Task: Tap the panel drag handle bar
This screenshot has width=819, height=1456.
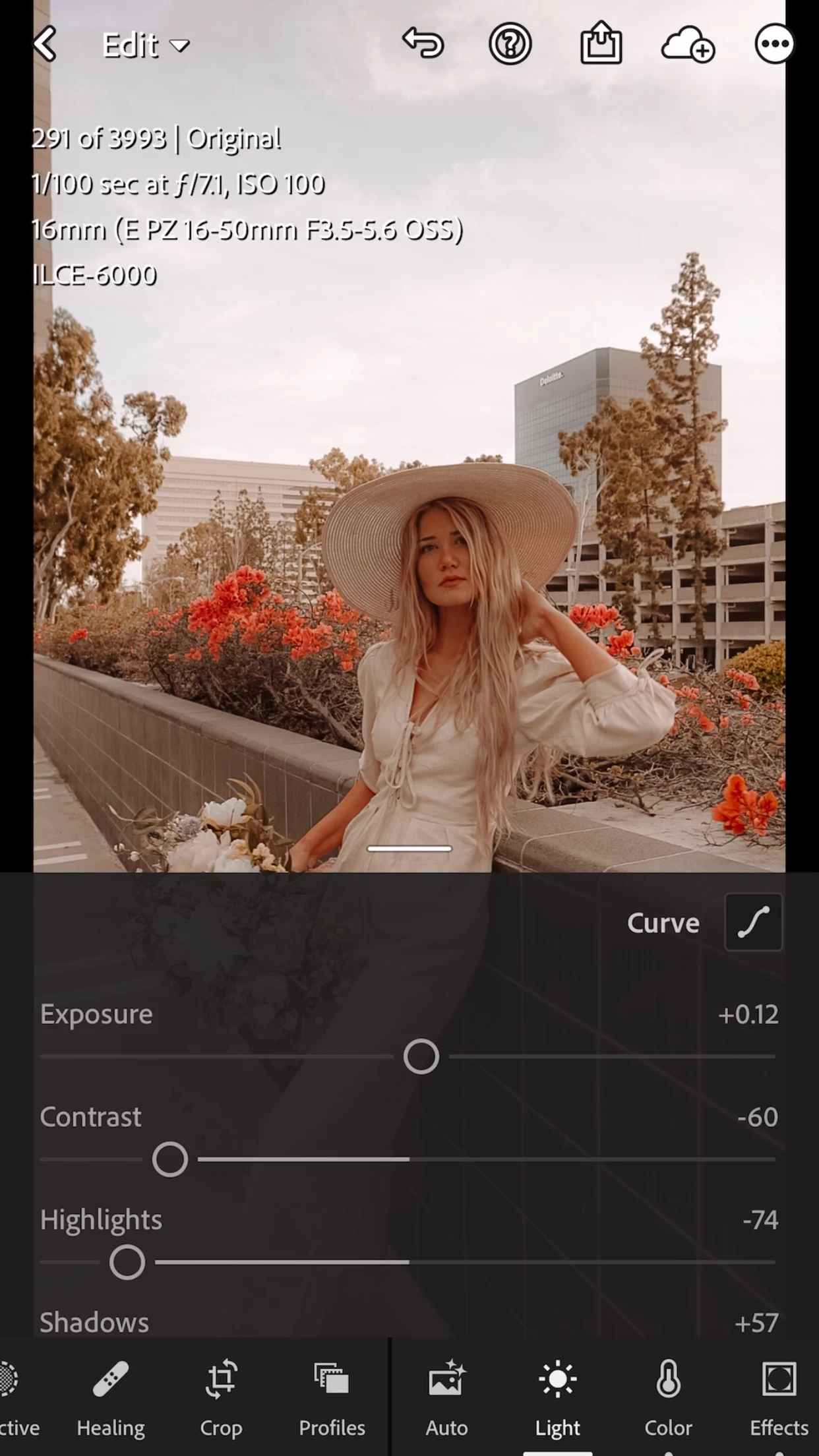Action: point(409,849)
